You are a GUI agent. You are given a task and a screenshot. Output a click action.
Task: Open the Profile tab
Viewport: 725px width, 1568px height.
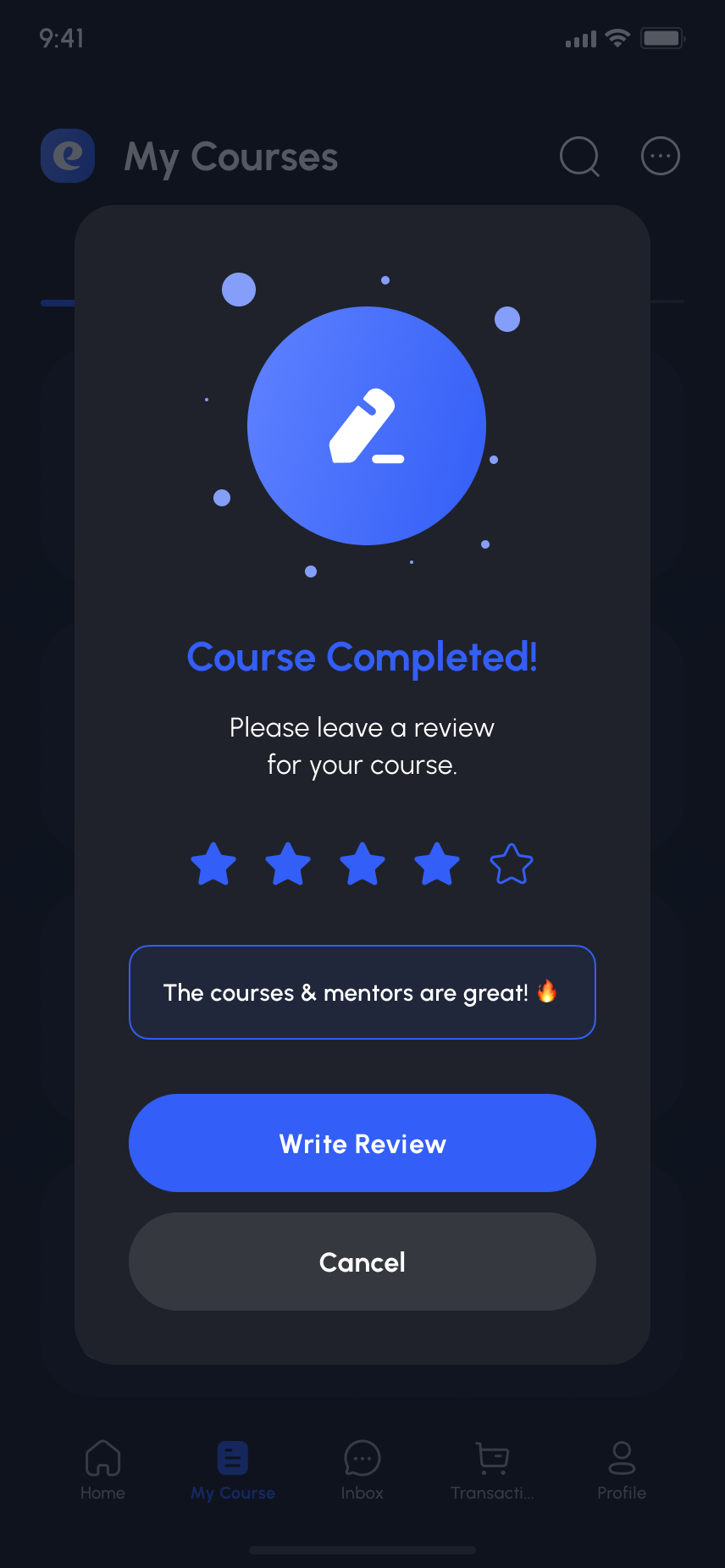click(622, 1470)
